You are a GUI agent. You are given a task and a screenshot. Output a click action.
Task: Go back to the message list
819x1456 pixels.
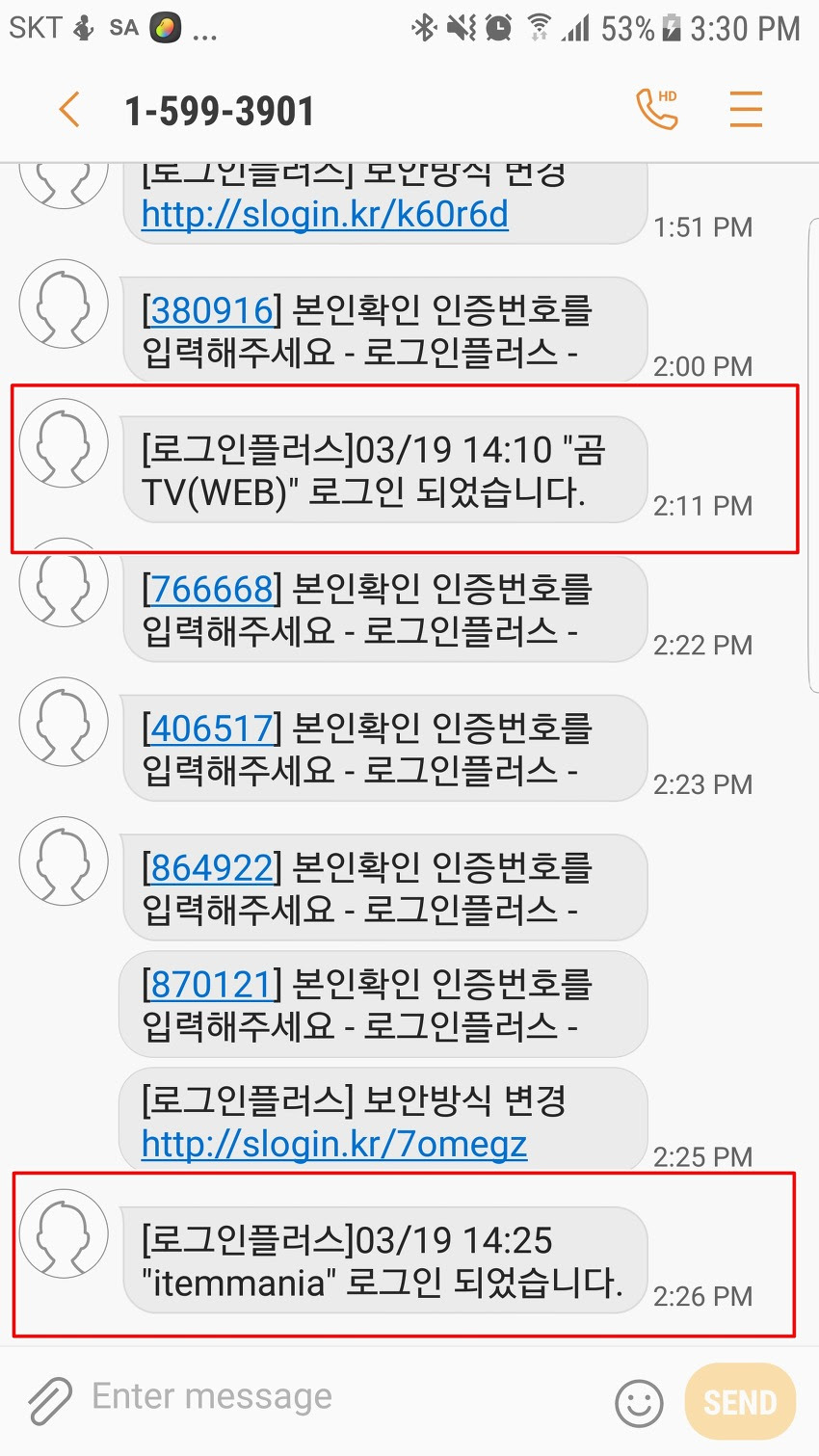[68, 110]
